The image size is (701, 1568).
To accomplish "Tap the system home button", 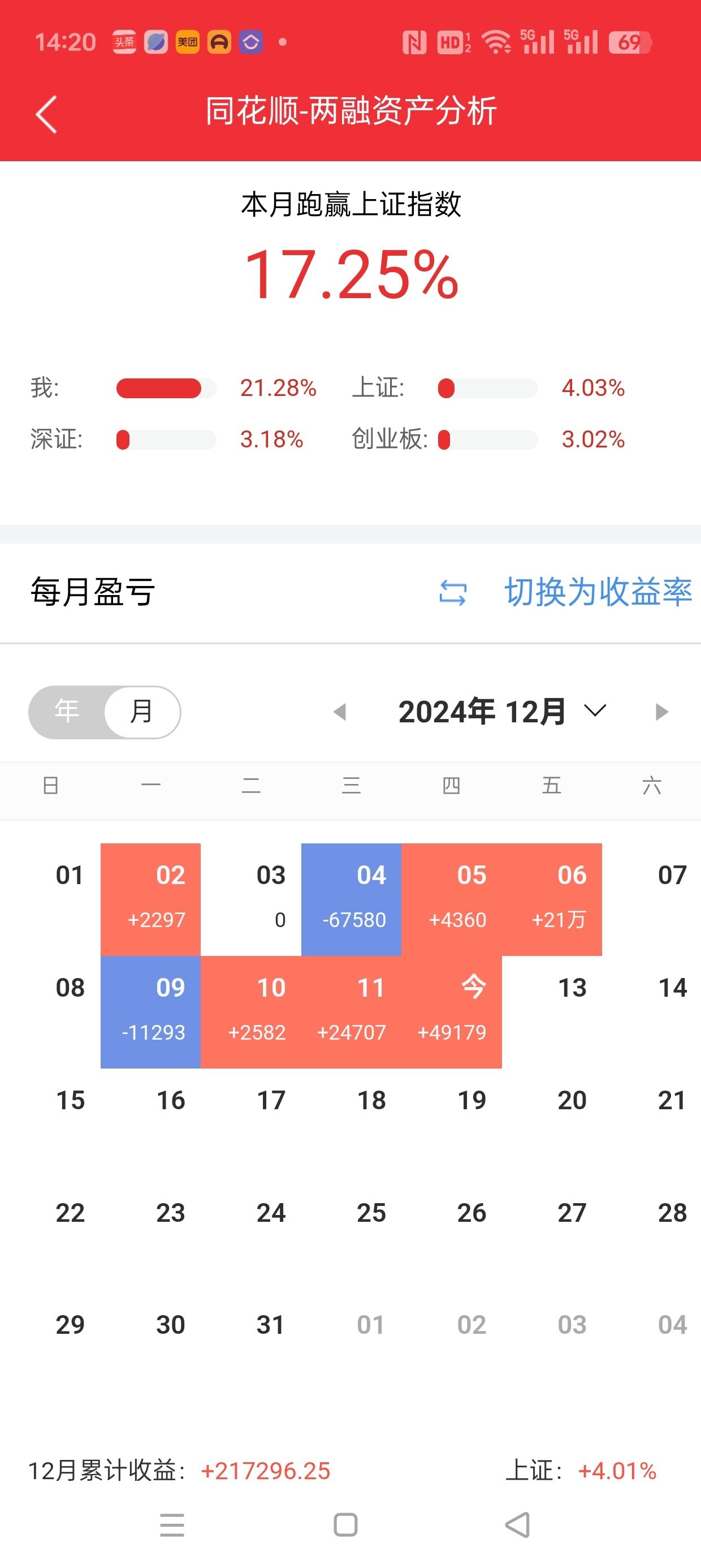I will (345, 1525).
